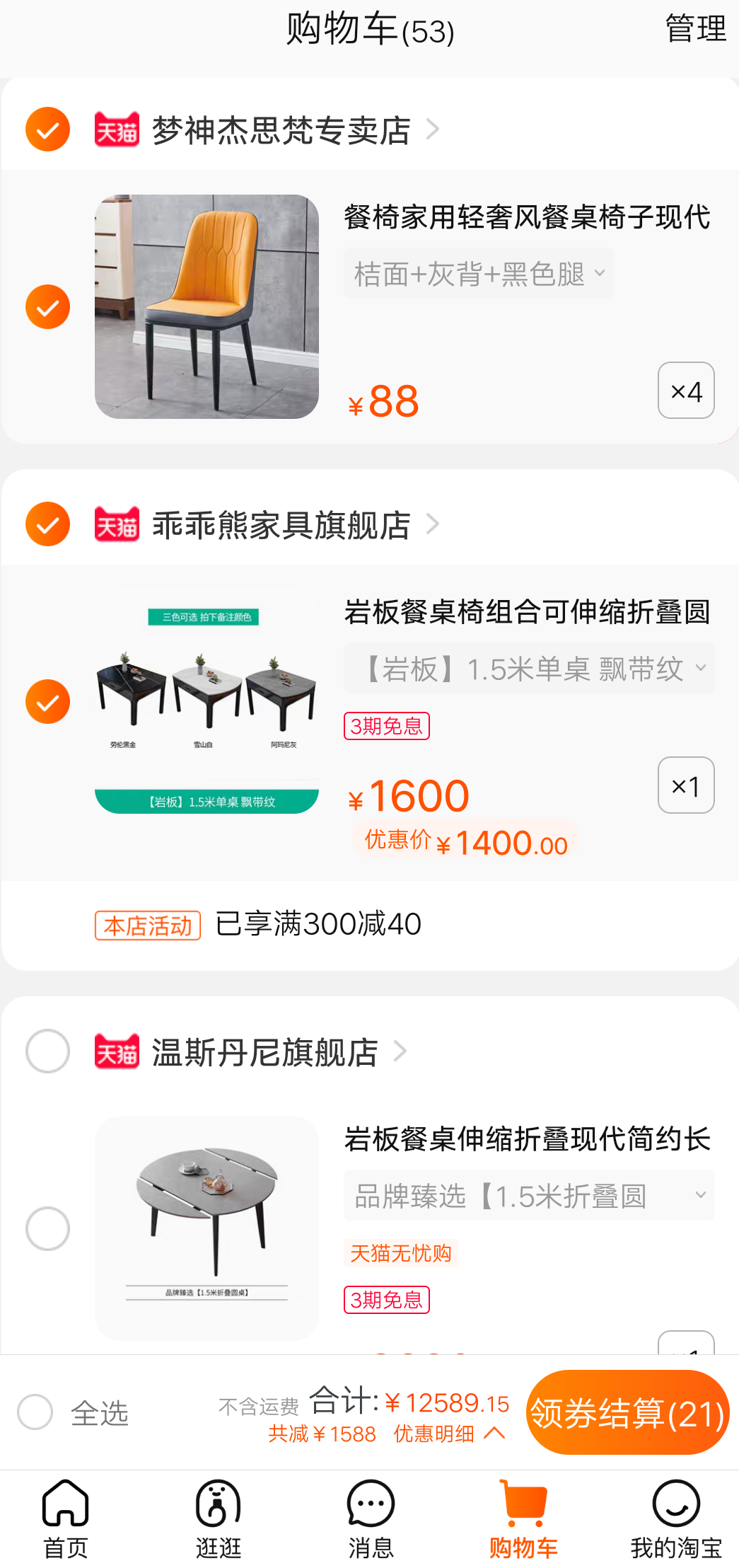Open the 温斯丹尼旗舰店 store page
This screenshot has height=1568, width=739.
264,1052
